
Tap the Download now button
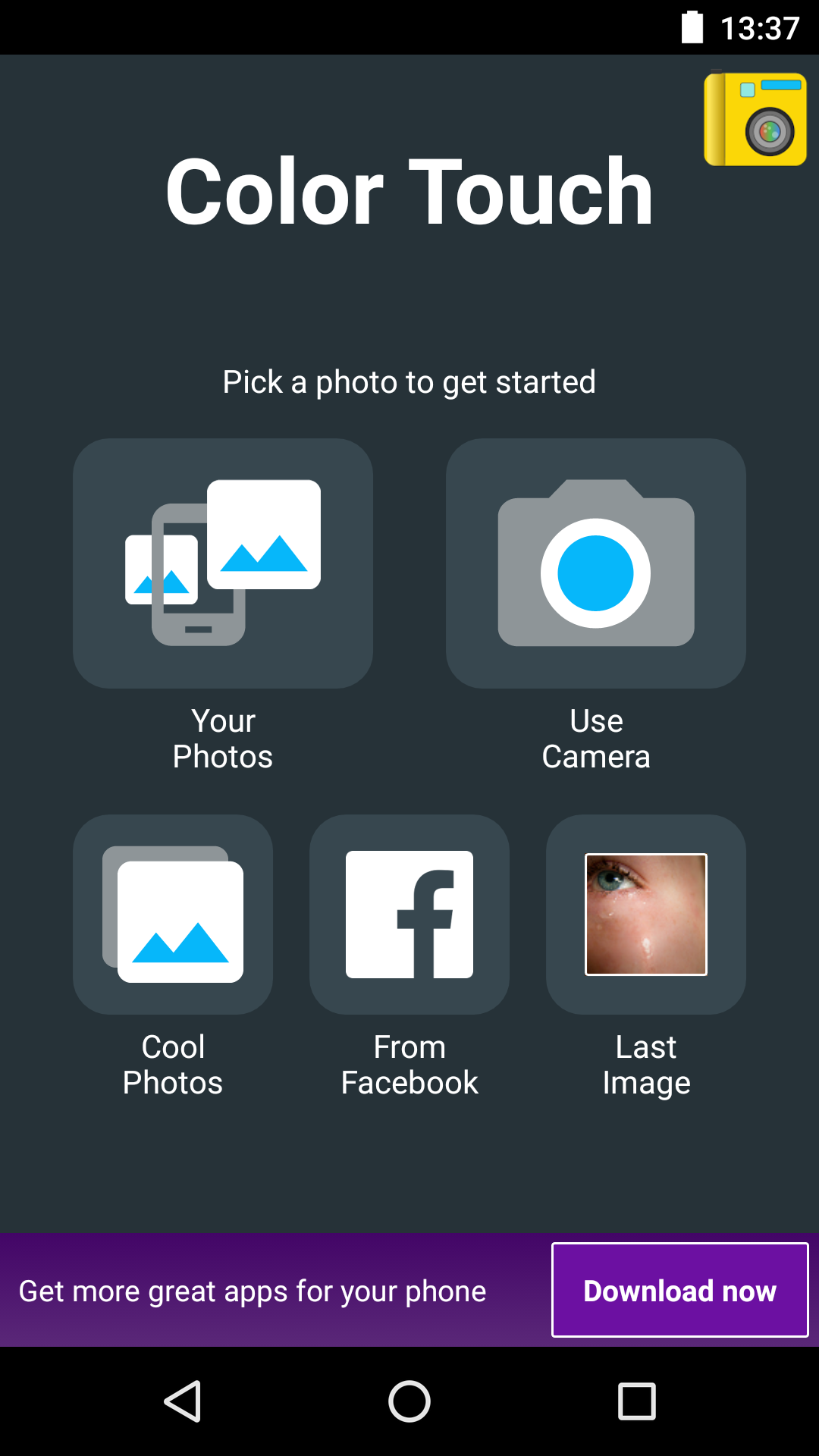pyautogui.click(x=679, y=1290)
